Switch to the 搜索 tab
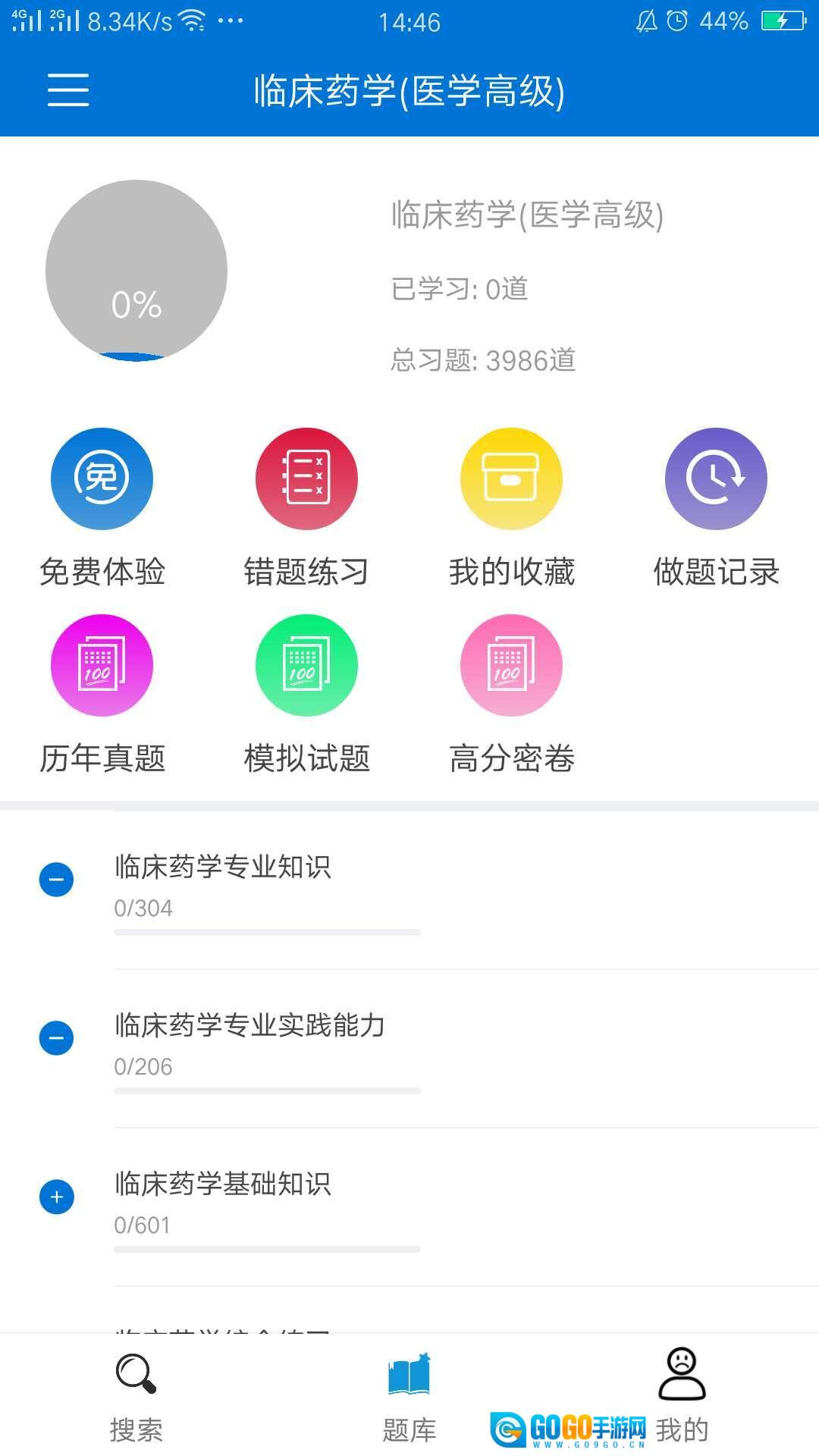819x1456 pixels. pos(136,1395)
